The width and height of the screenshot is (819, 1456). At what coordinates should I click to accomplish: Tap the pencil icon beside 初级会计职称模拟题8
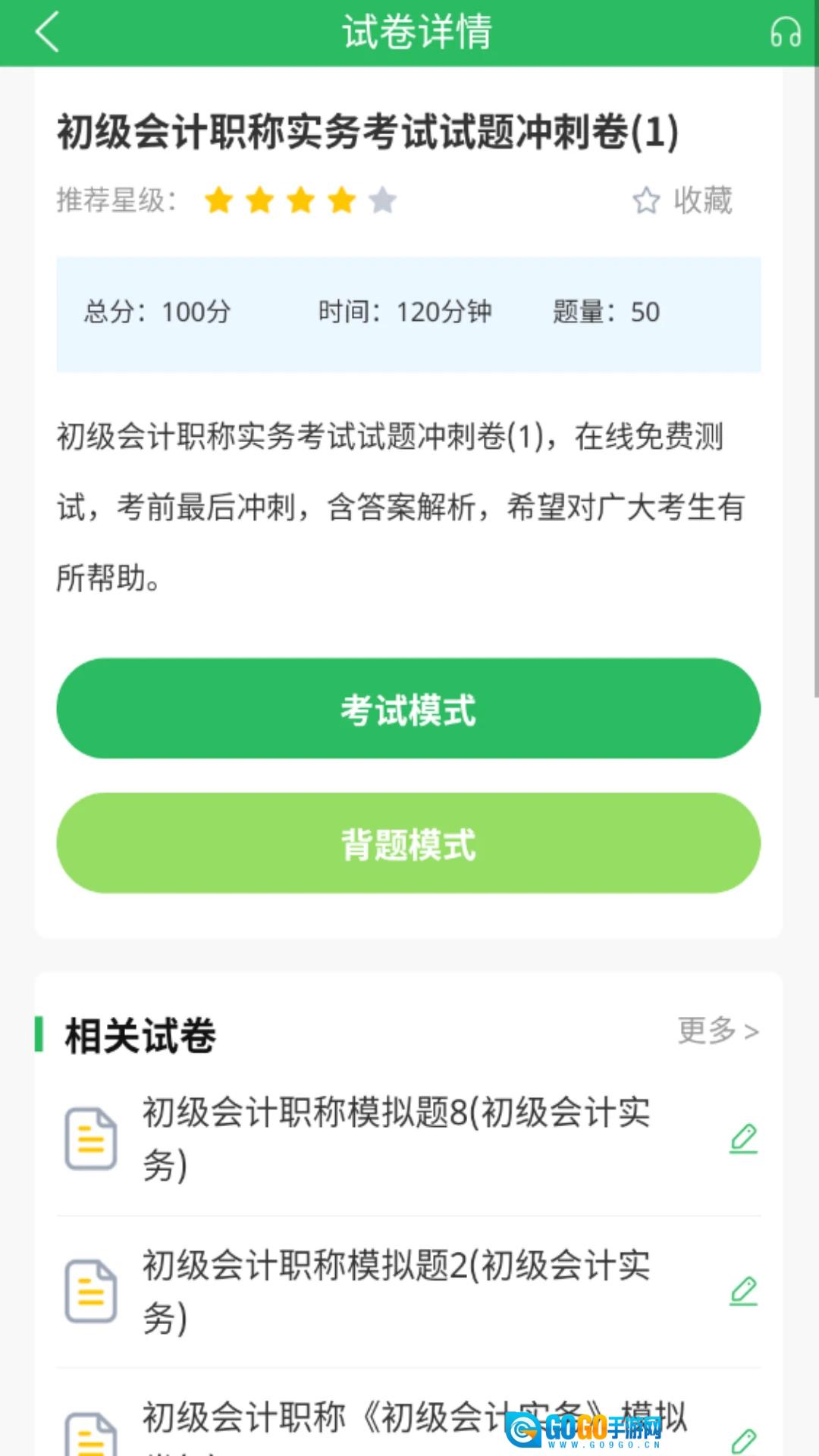[743, 1138]
